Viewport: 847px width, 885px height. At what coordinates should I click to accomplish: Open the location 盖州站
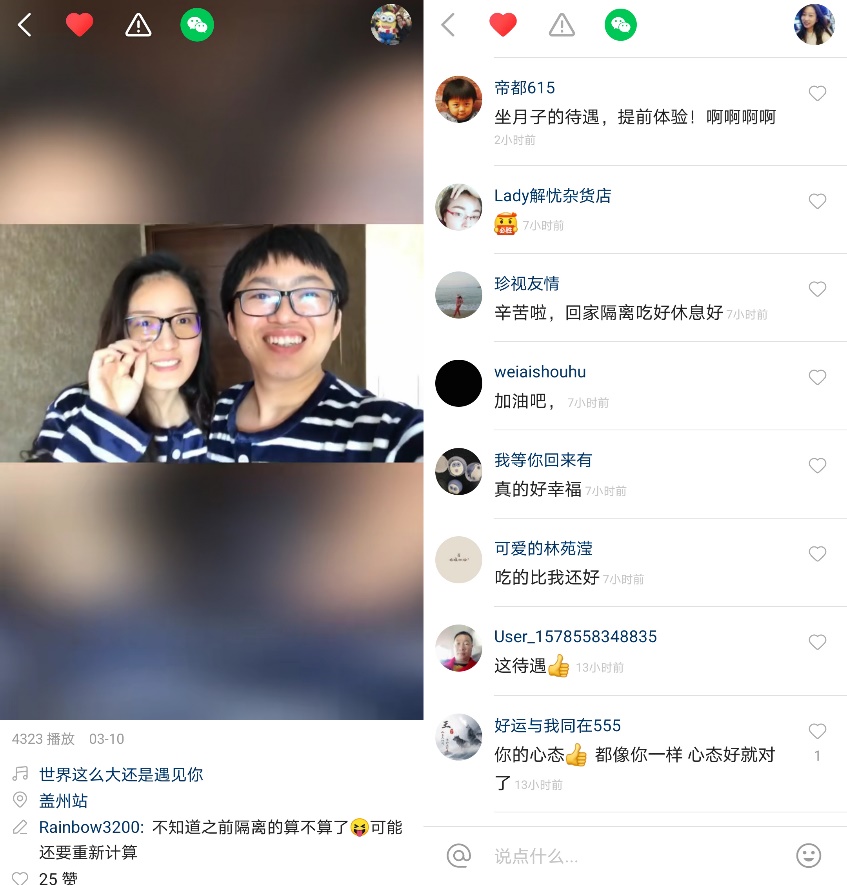(63, 800)
